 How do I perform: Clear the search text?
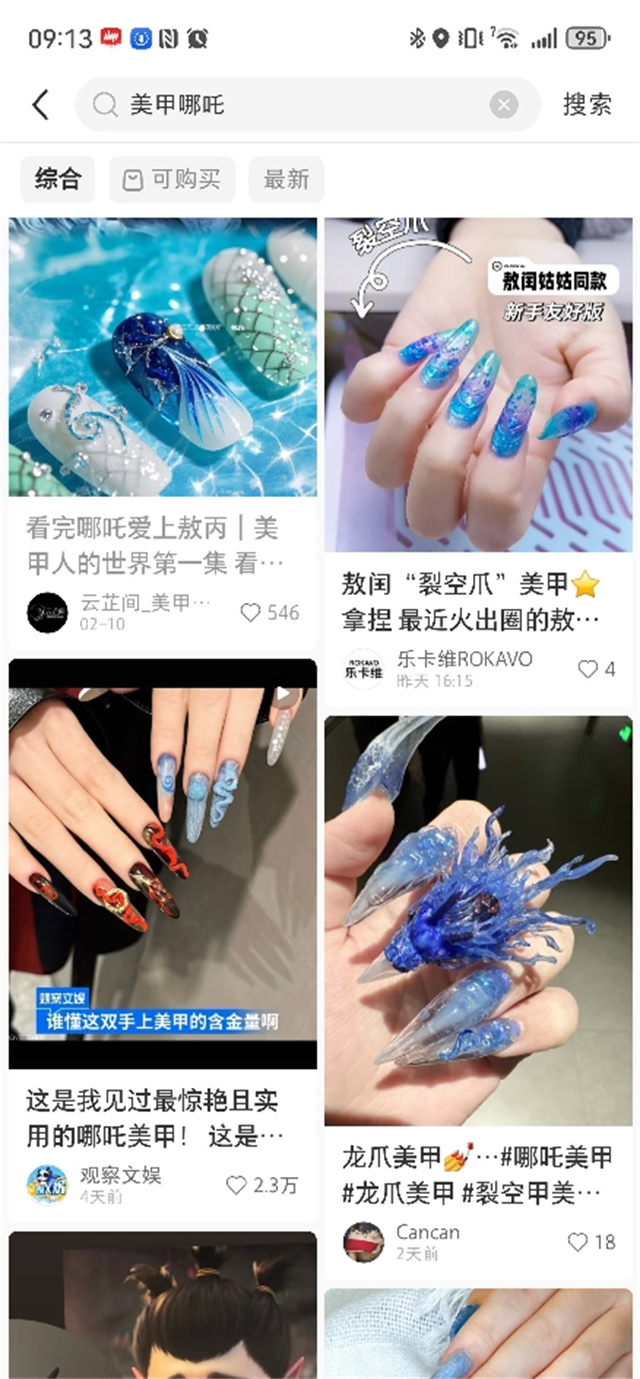pyautogui.click(x=504, y=105)
